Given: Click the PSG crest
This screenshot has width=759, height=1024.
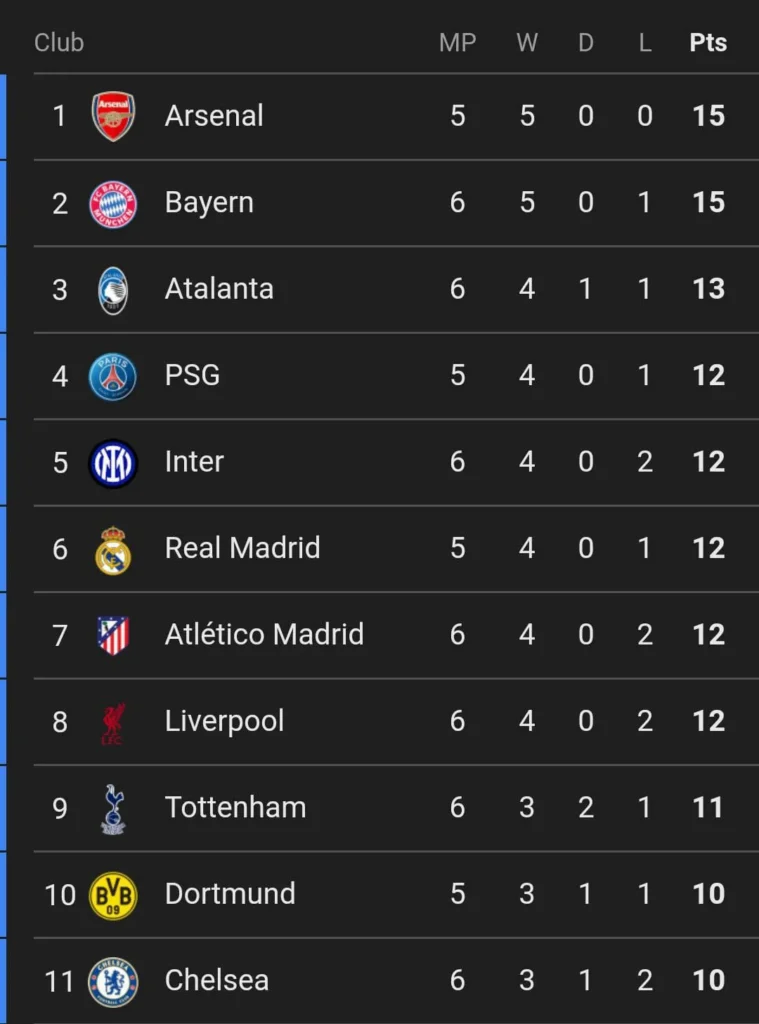Looking at the screenshot, I should coord(113,375).
